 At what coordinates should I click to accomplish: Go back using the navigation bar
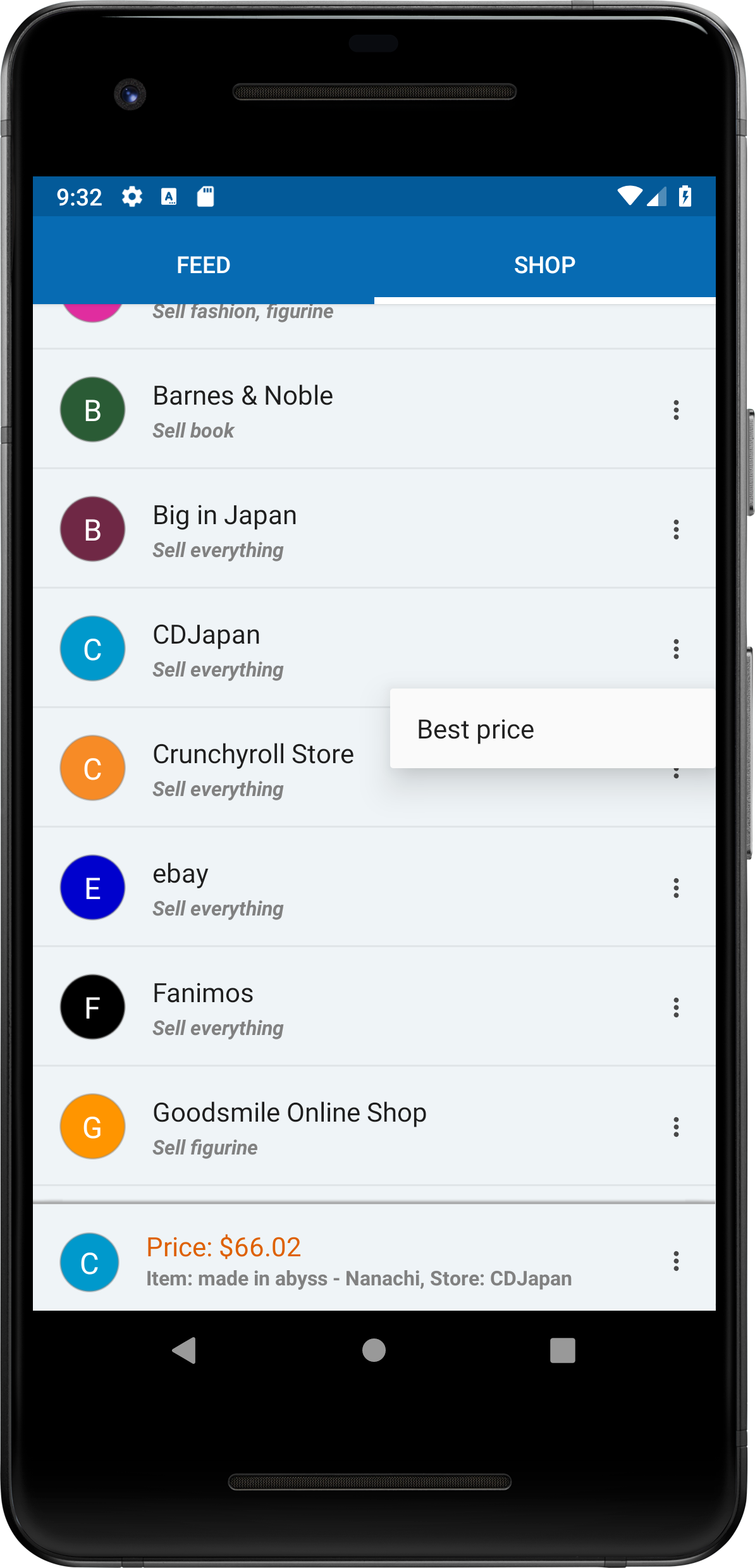184,1351
